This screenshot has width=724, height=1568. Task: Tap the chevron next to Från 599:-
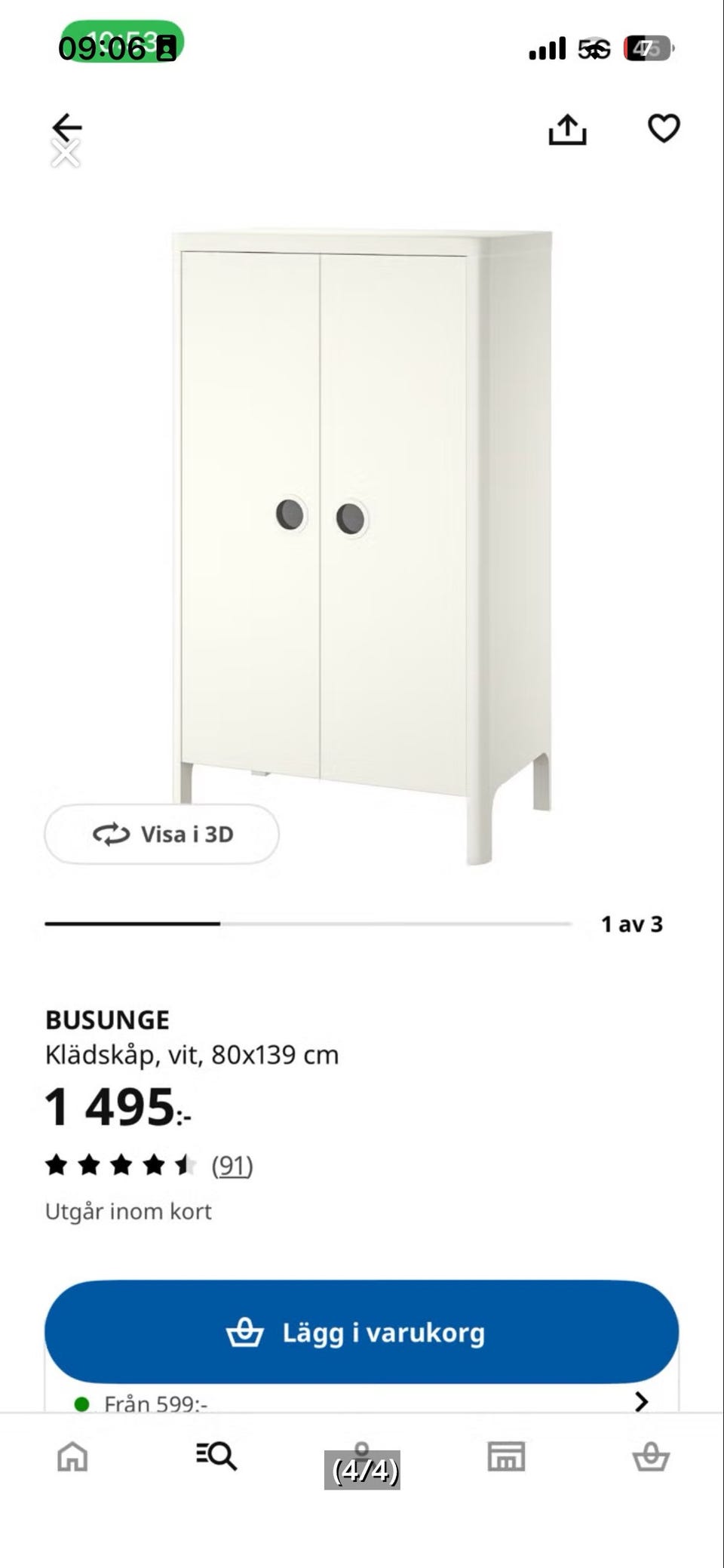point(642,1401)
